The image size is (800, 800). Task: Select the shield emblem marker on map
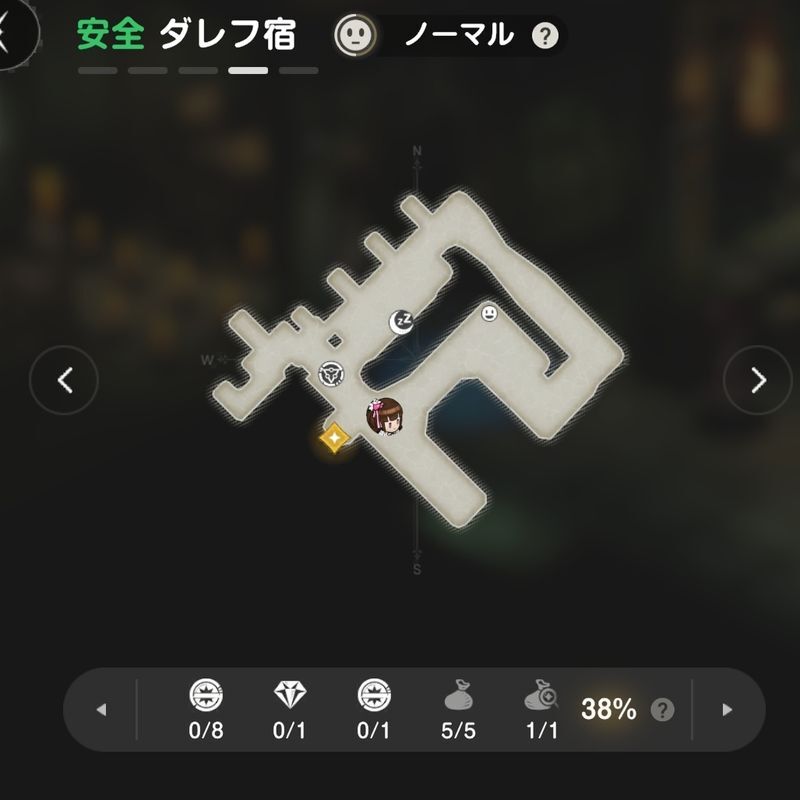pos(331,374)
